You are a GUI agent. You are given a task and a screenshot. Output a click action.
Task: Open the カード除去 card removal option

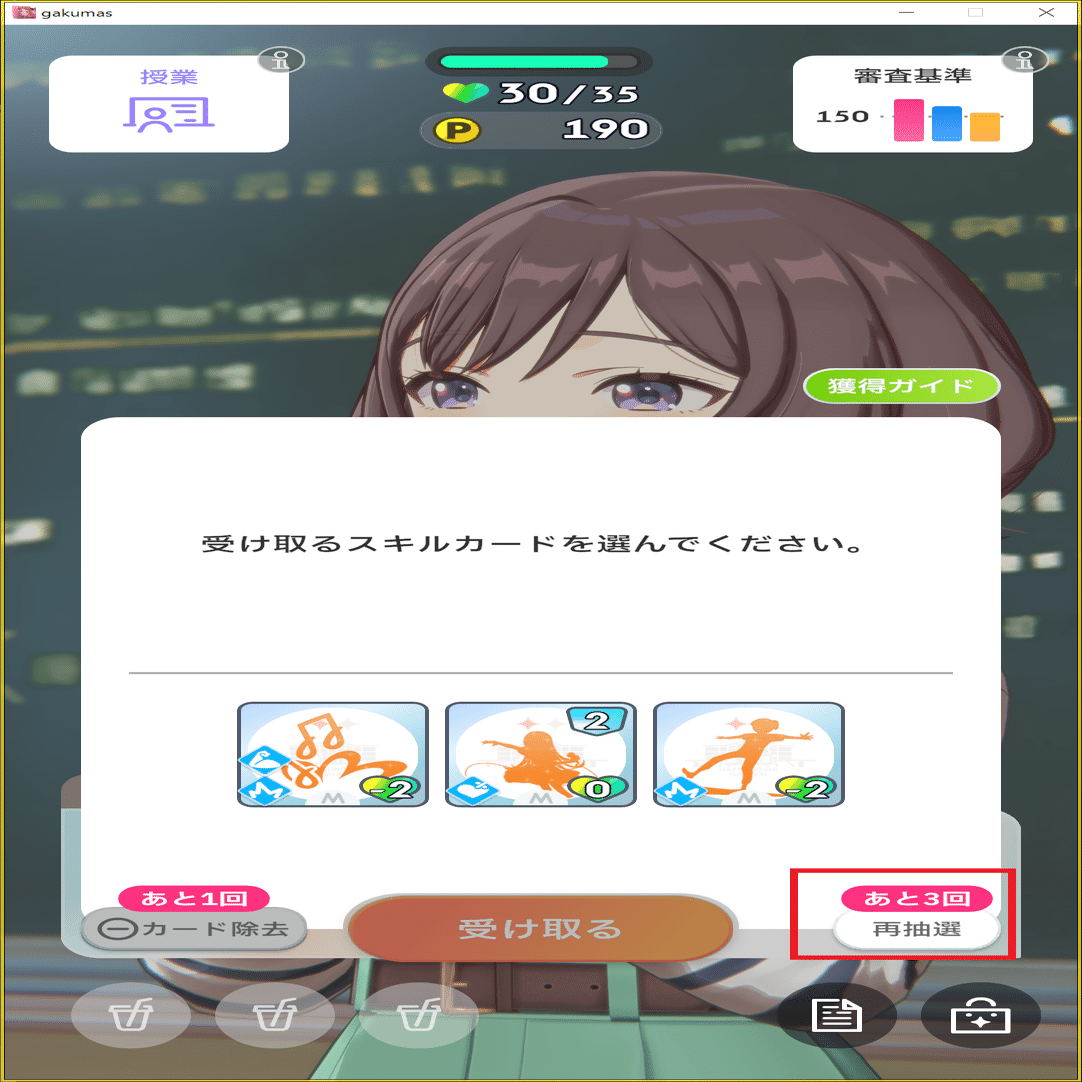pyautogui.click(x=194, y=929)
